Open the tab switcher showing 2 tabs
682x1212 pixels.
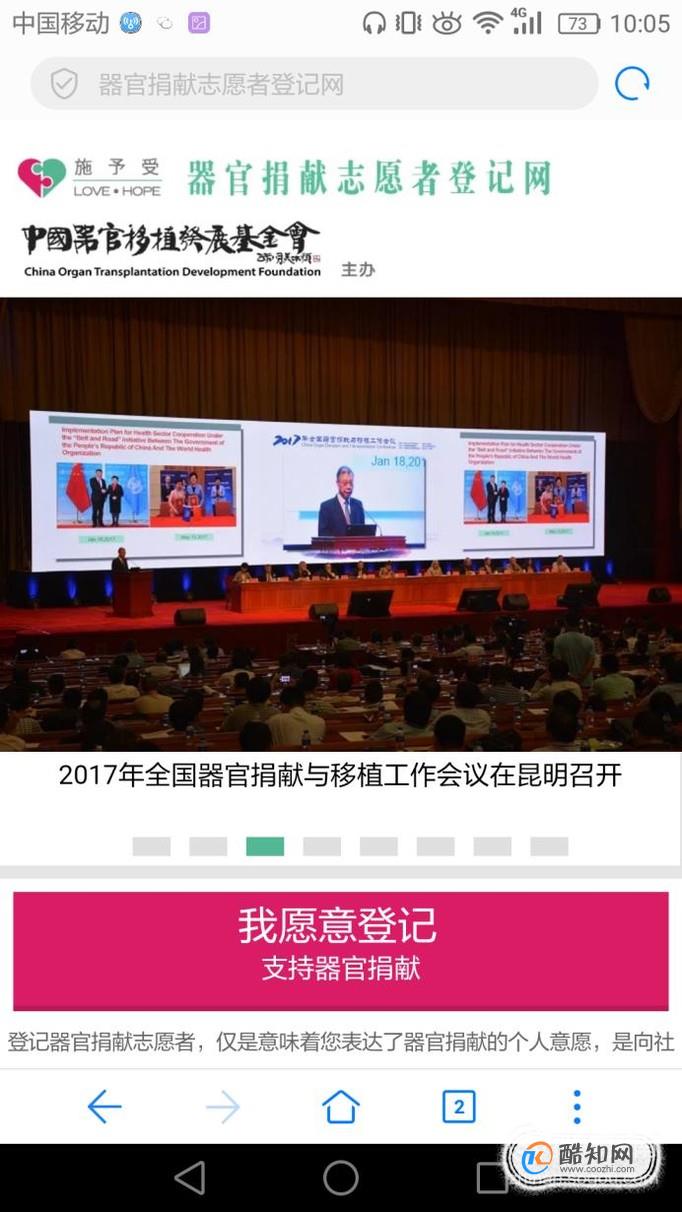pyautogui.click(x=459, y=1107)
